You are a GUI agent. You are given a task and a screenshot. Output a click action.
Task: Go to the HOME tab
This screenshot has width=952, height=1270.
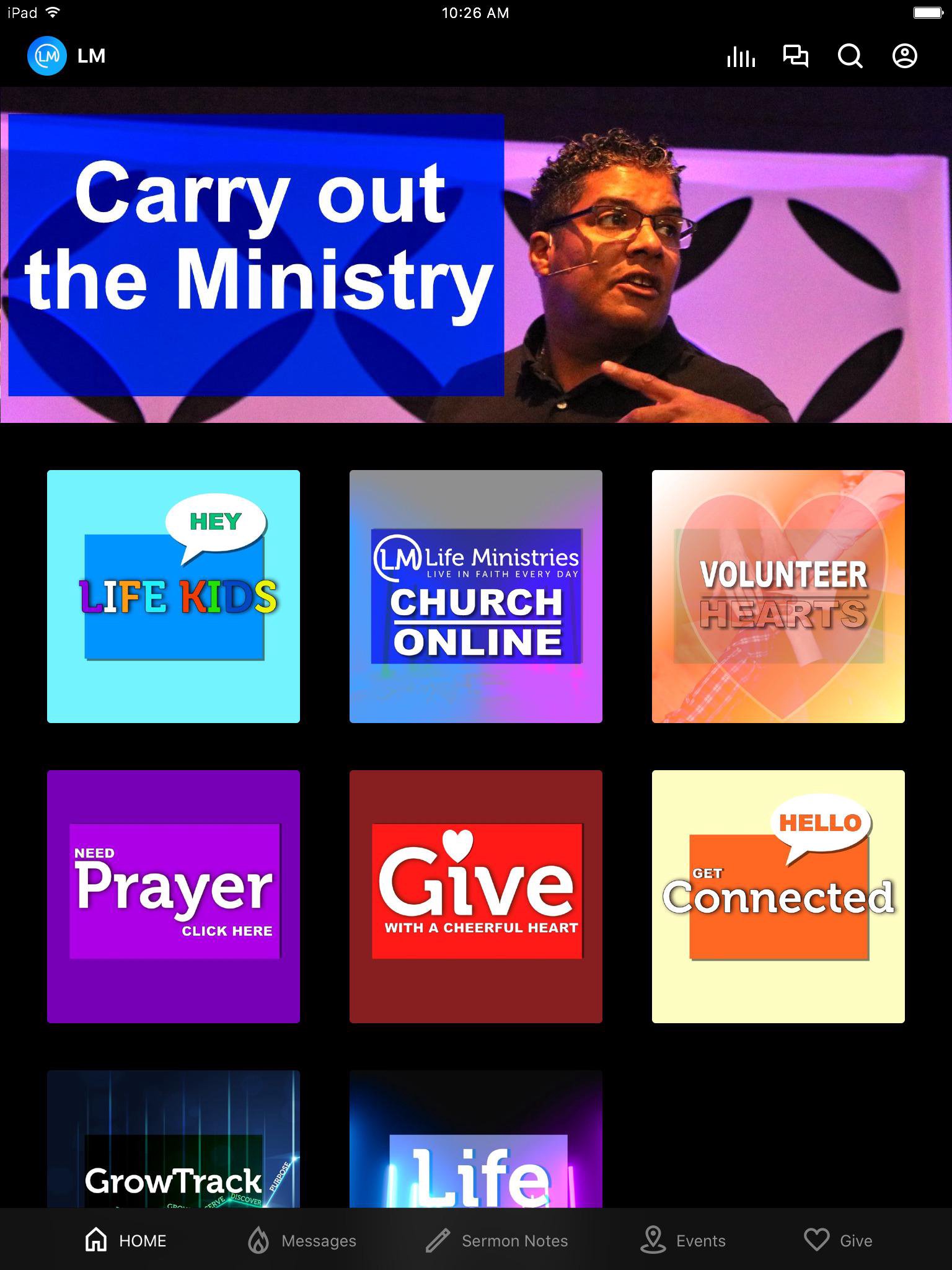coord(126,1240)
